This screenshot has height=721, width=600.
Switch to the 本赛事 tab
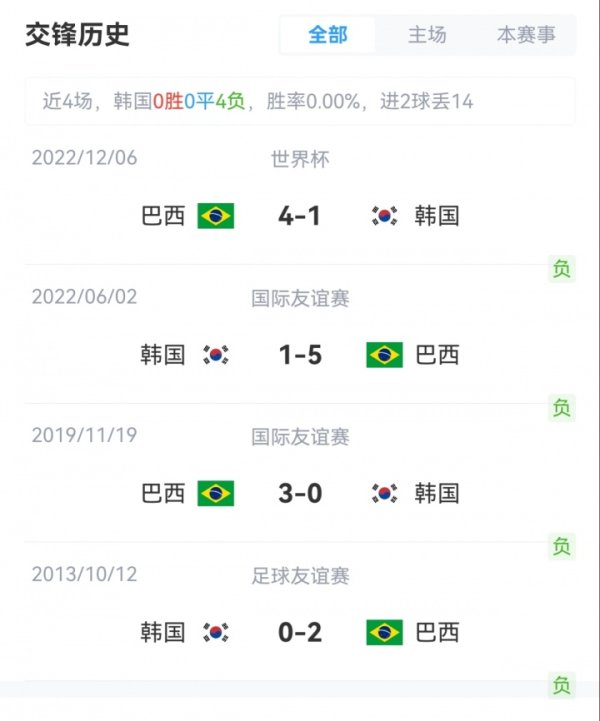click(526, 35)
